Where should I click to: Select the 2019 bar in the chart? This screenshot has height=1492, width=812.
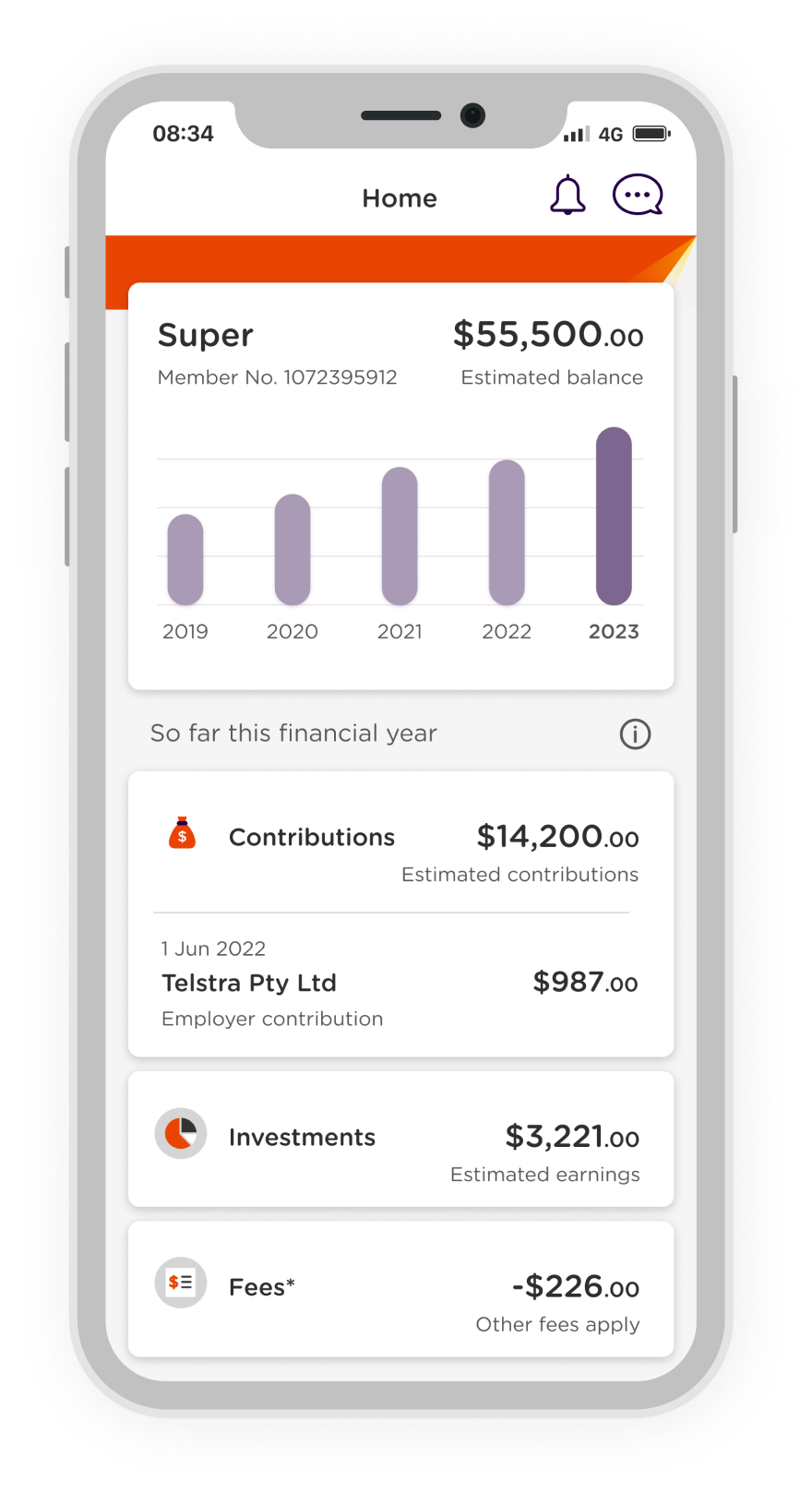pyautogui.click(x=185, y=559)
